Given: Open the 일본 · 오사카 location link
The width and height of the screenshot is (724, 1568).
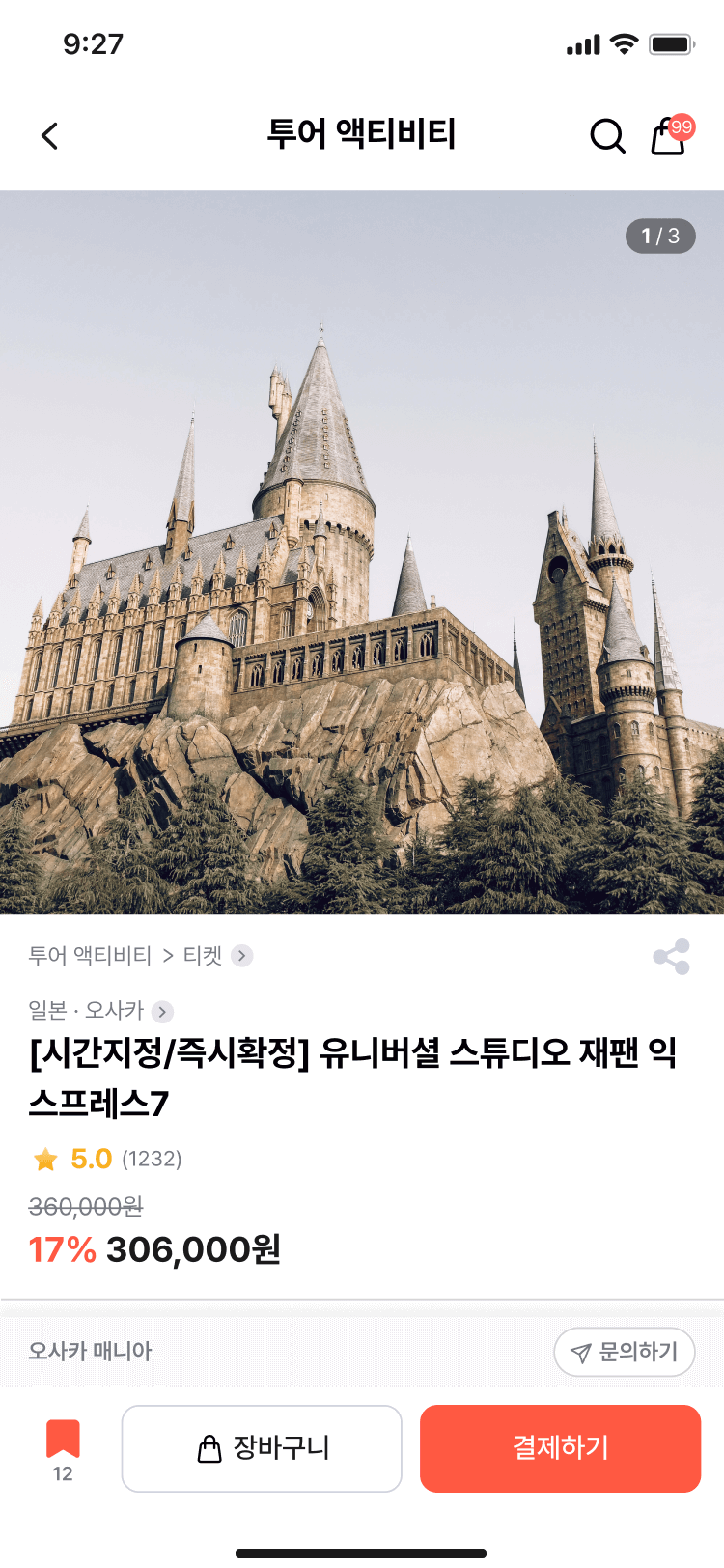Looking at the screenshot, I should 99,1011.
